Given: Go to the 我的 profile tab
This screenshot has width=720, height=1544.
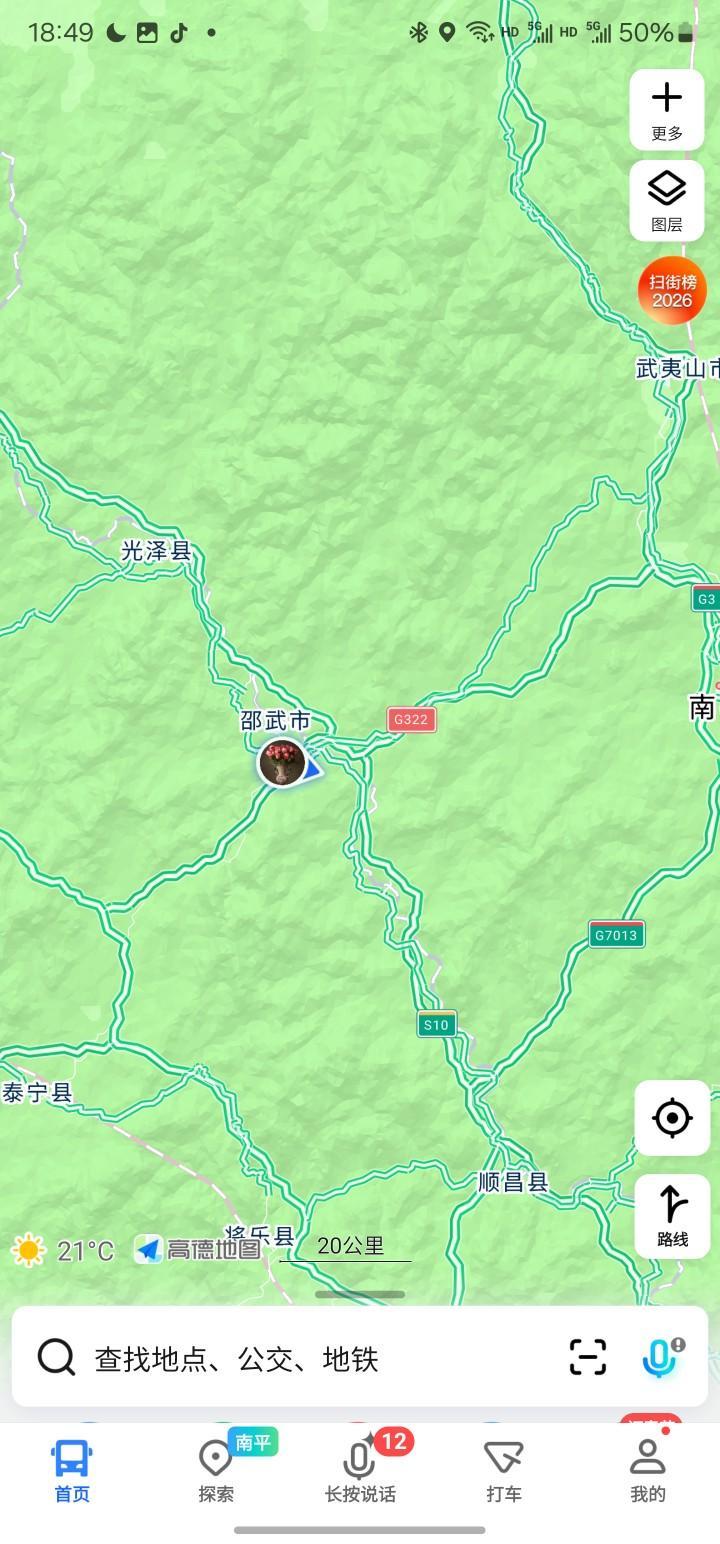Looking at the screenshot, I should pyautogui.click(x=647, y=1471).
